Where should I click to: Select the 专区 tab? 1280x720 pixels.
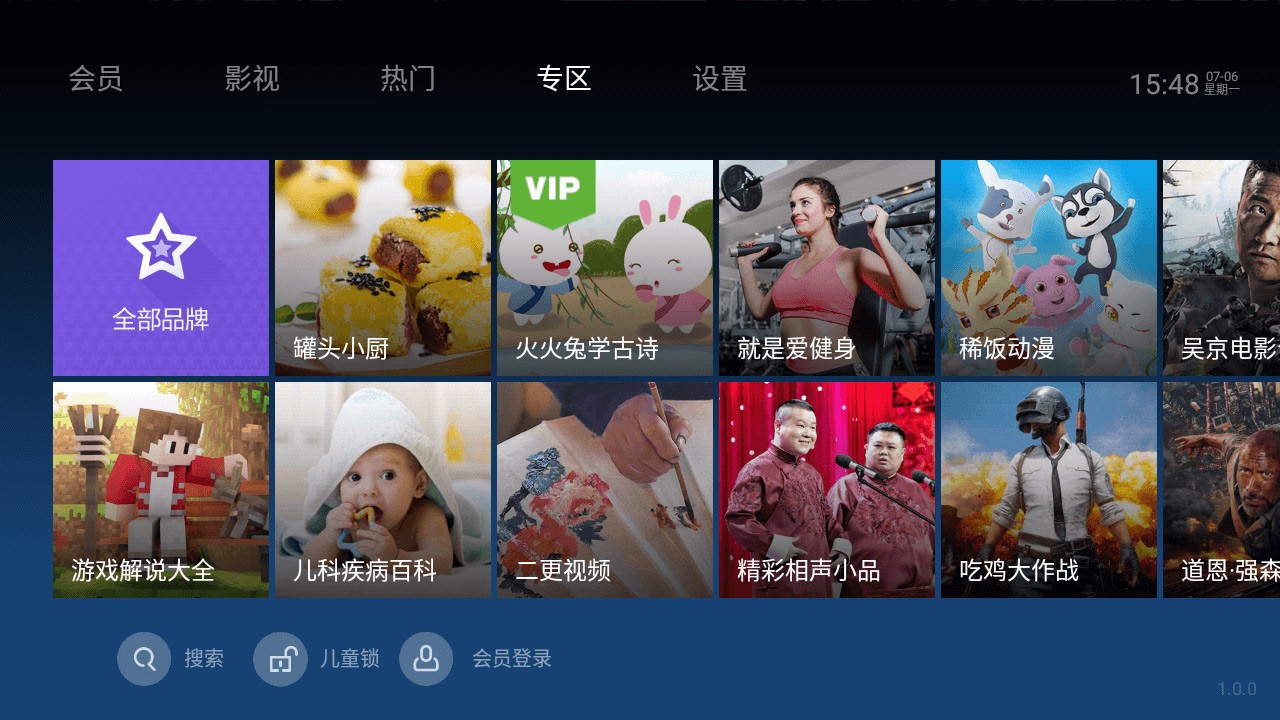point(564,79)
